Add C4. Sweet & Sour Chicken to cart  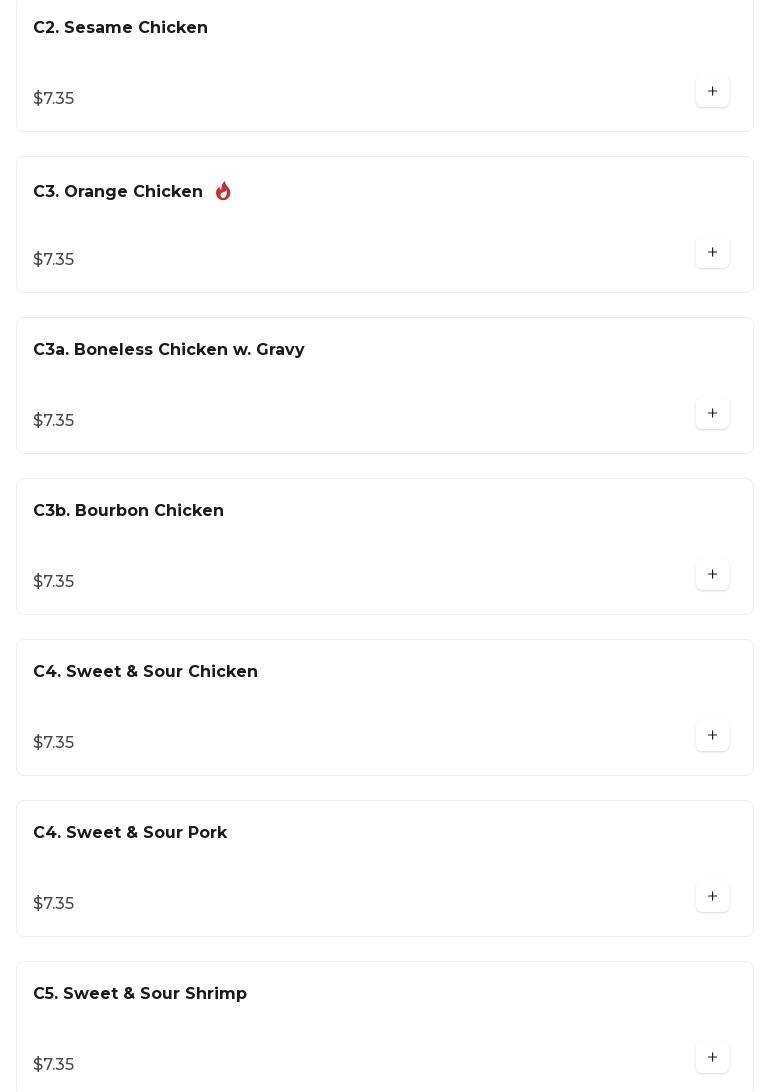point(712,736)
